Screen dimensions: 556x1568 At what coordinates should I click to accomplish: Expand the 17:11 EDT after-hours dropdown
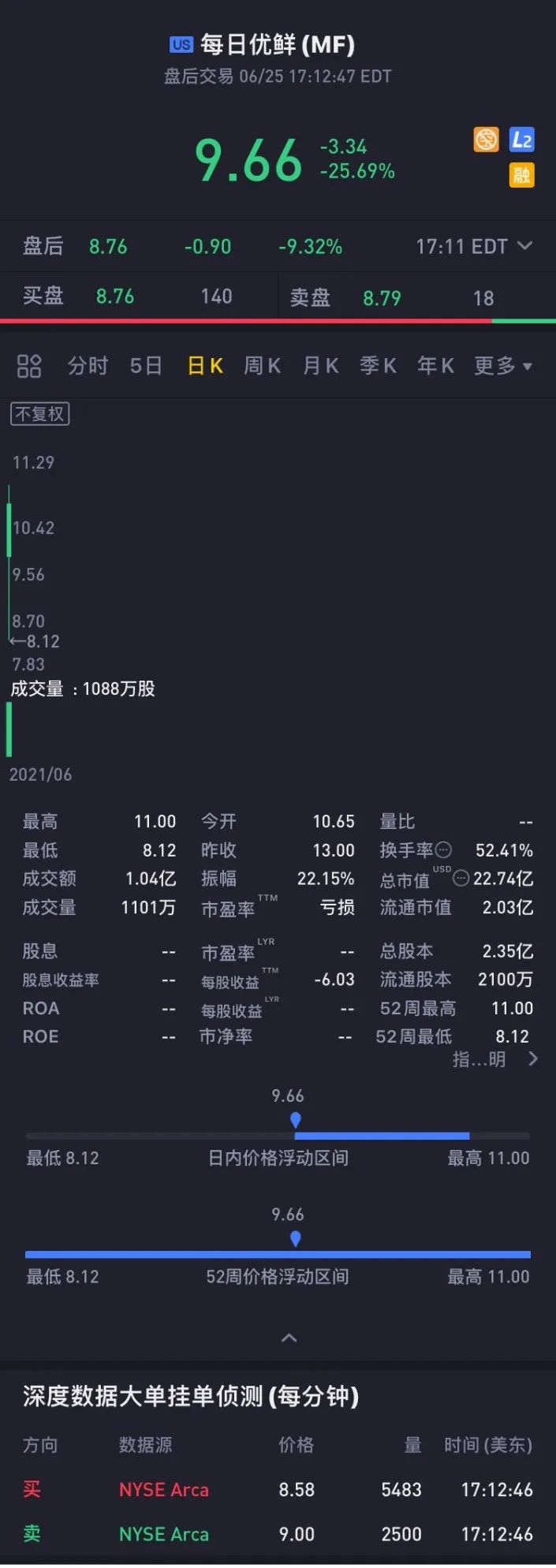click(x=474, y=247)
